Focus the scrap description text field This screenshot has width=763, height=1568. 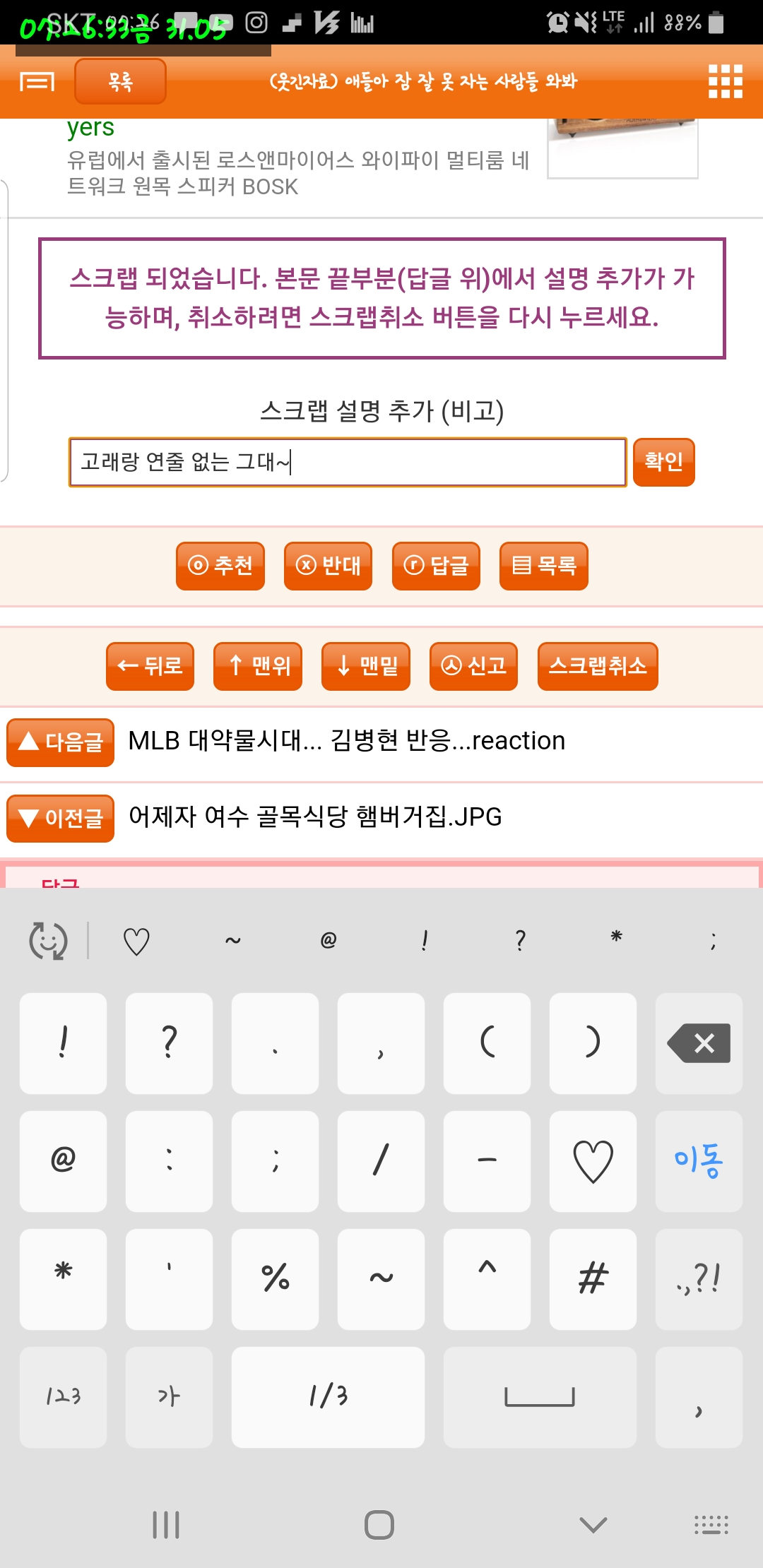pos(348,462)
